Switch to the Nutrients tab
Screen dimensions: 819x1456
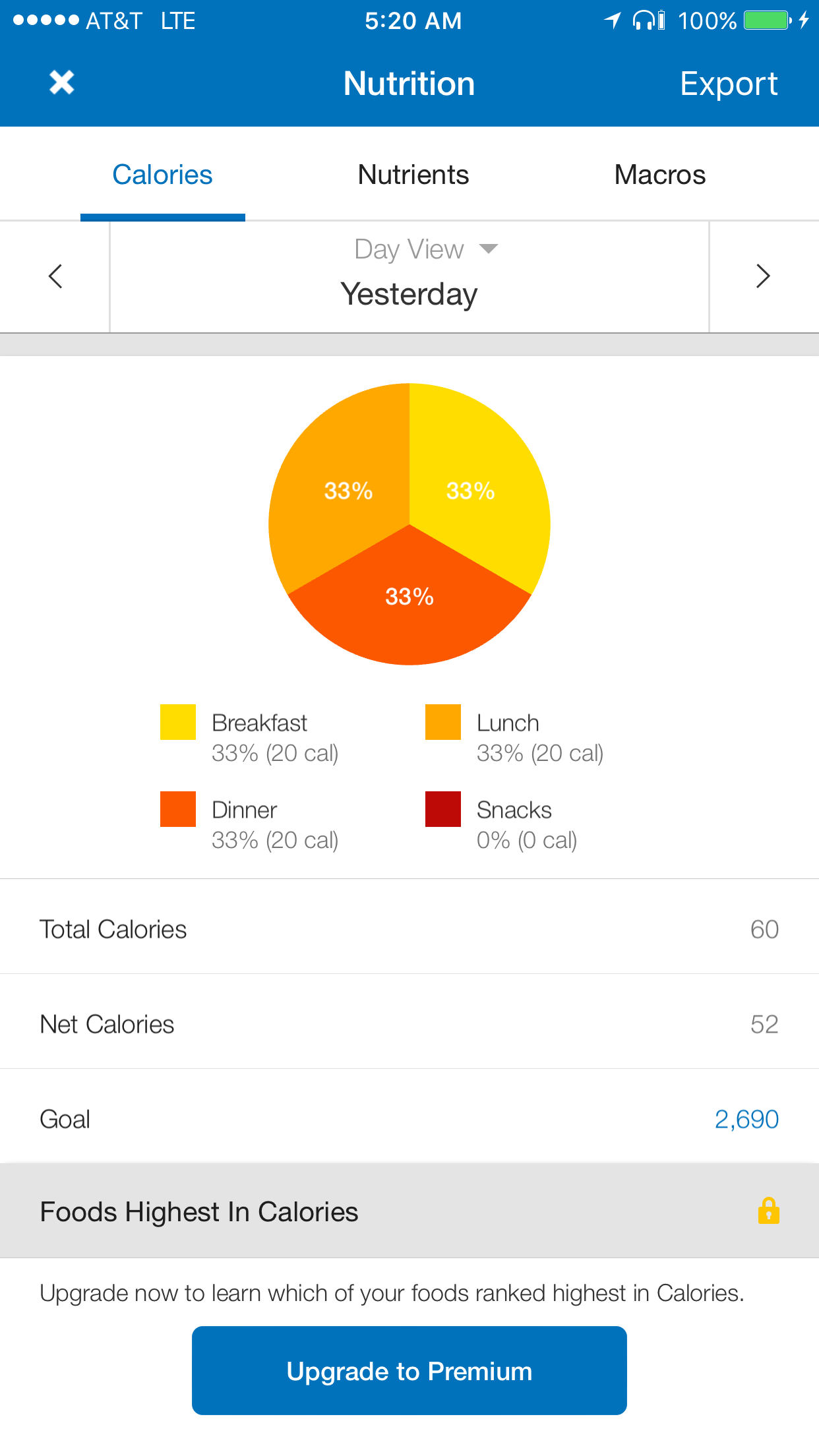coord(413,175)
